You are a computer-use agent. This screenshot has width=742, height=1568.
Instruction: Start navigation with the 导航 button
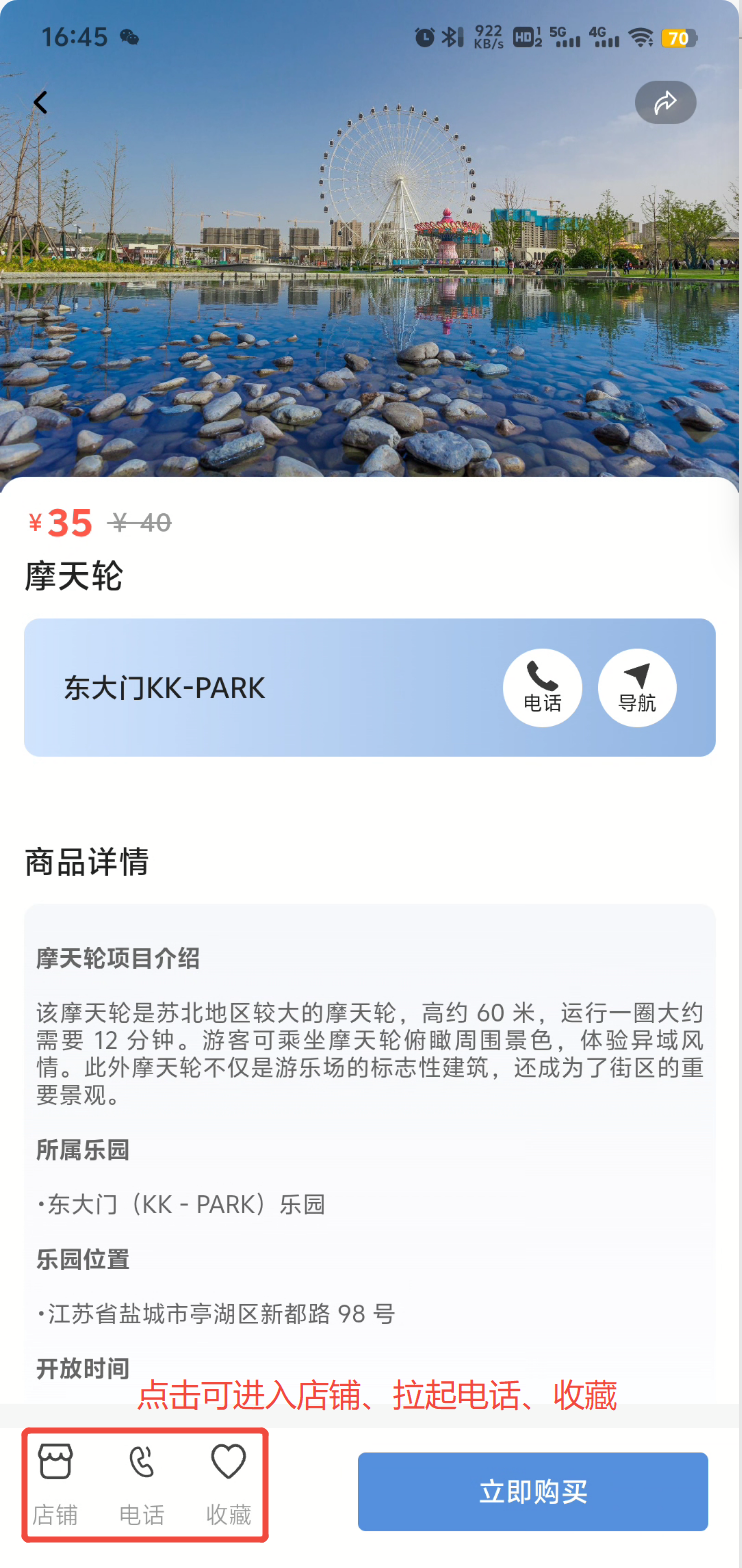point(637,687)
